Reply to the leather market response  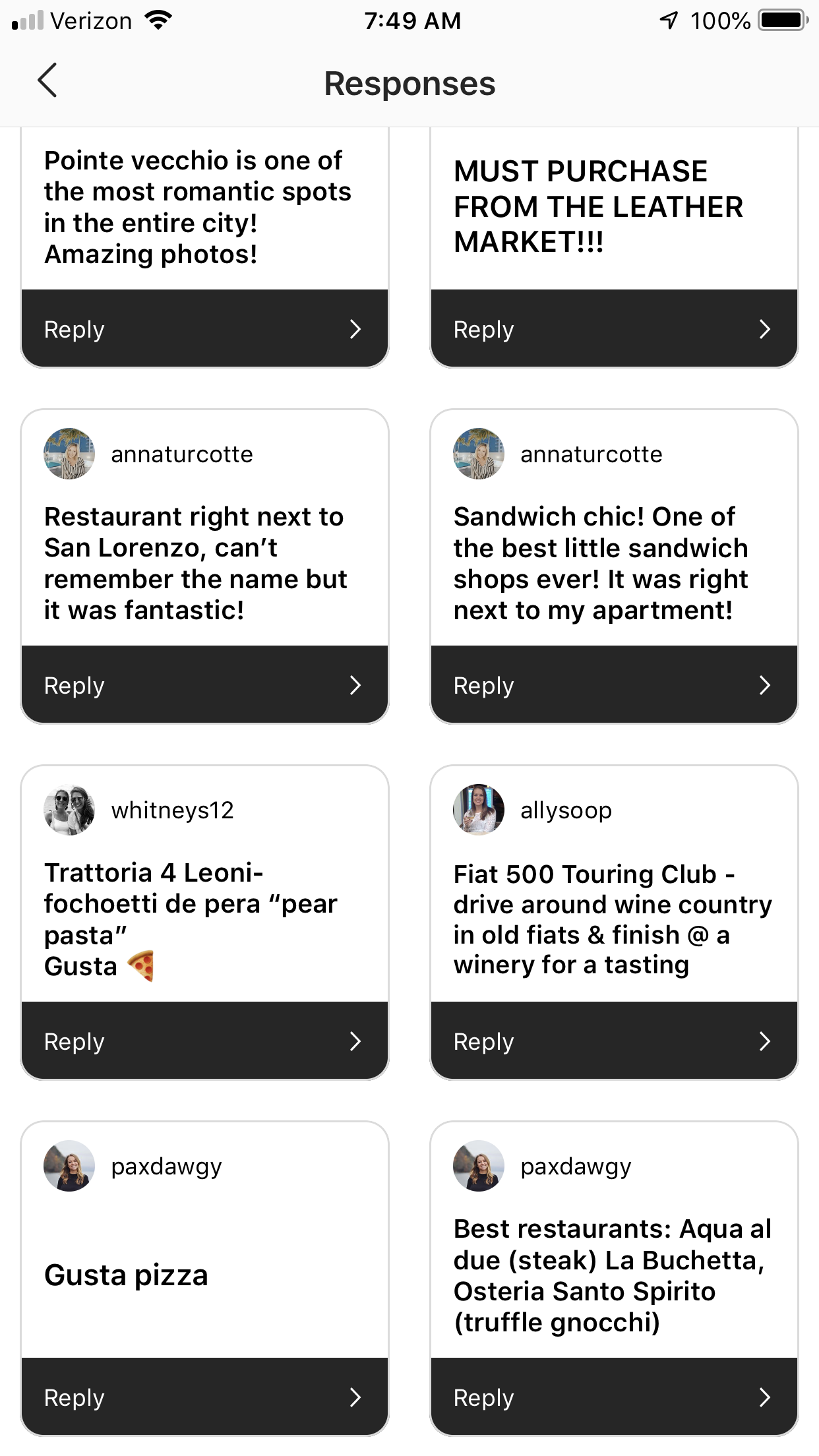point(614,328)
